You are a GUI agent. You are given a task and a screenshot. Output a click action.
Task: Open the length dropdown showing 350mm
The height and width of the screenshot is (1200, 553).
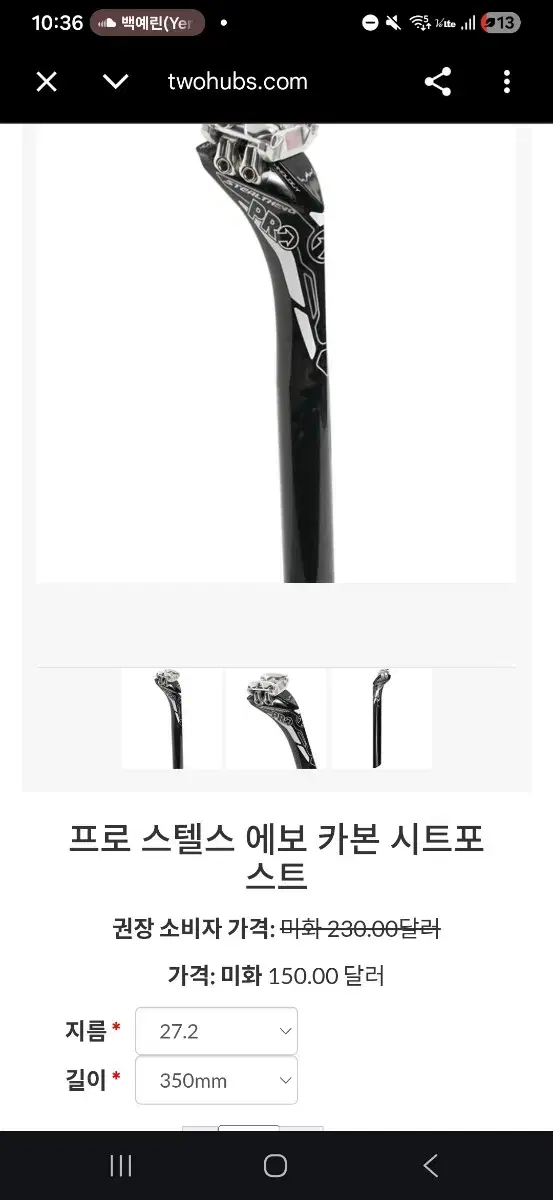(216, 1080)
